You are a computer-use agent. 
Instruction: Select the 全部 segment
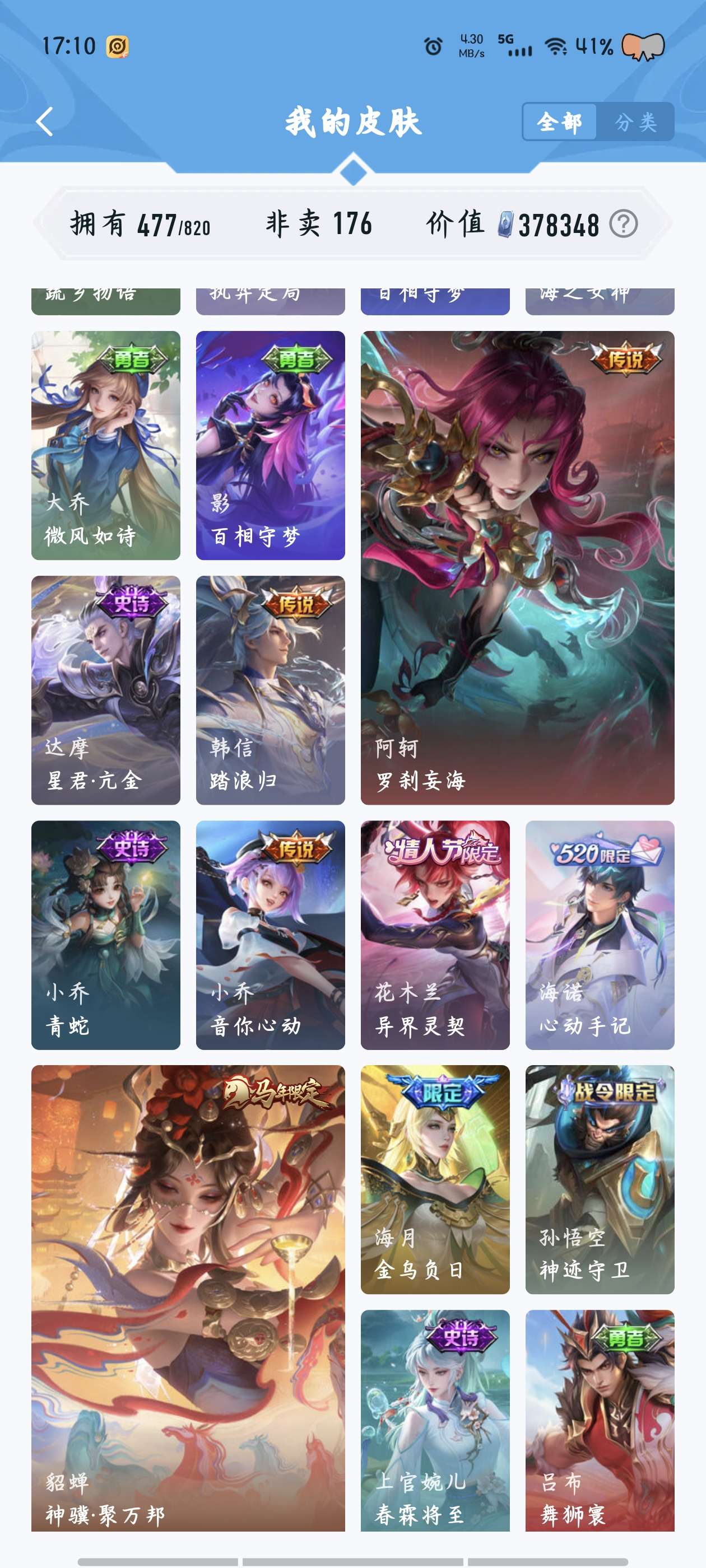pos(559,122)
